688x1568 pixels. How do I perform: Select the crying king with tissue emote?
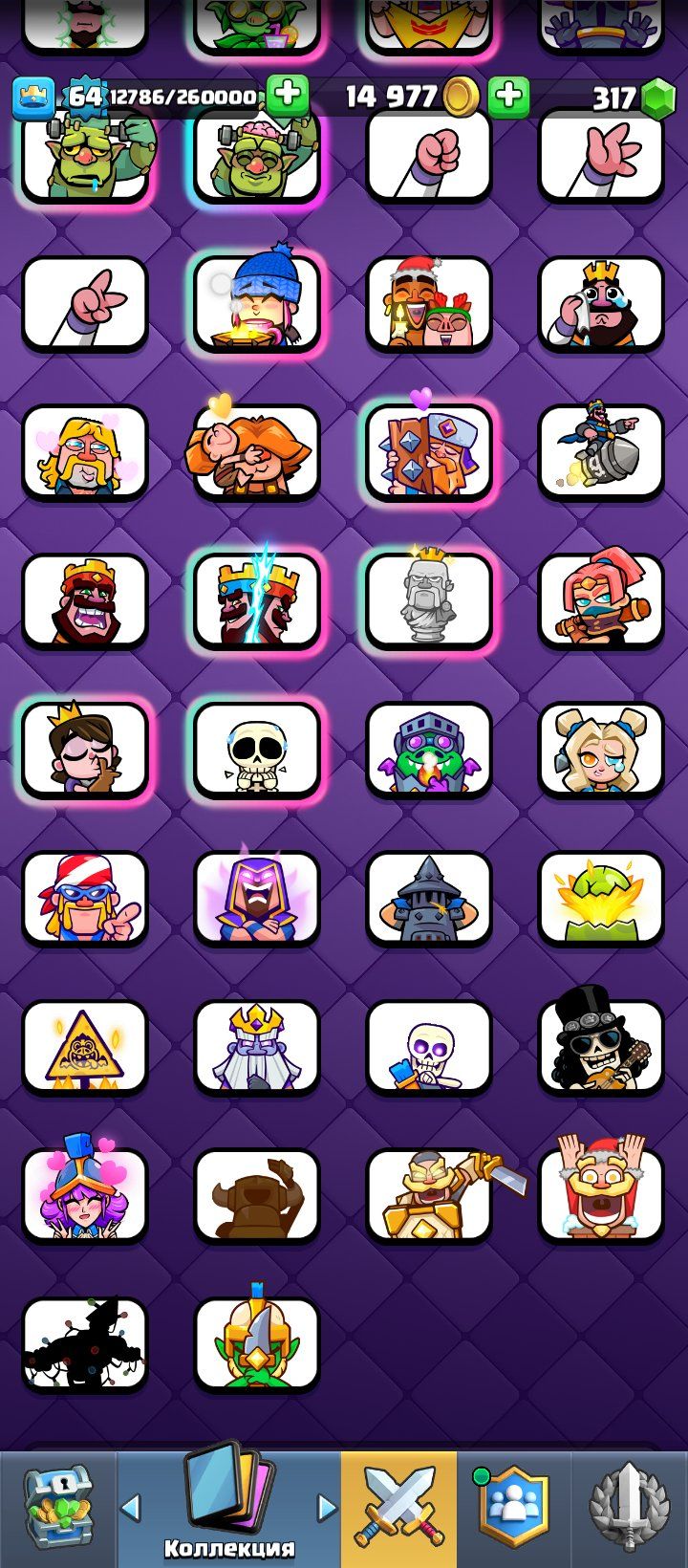(x=600, y=304)
